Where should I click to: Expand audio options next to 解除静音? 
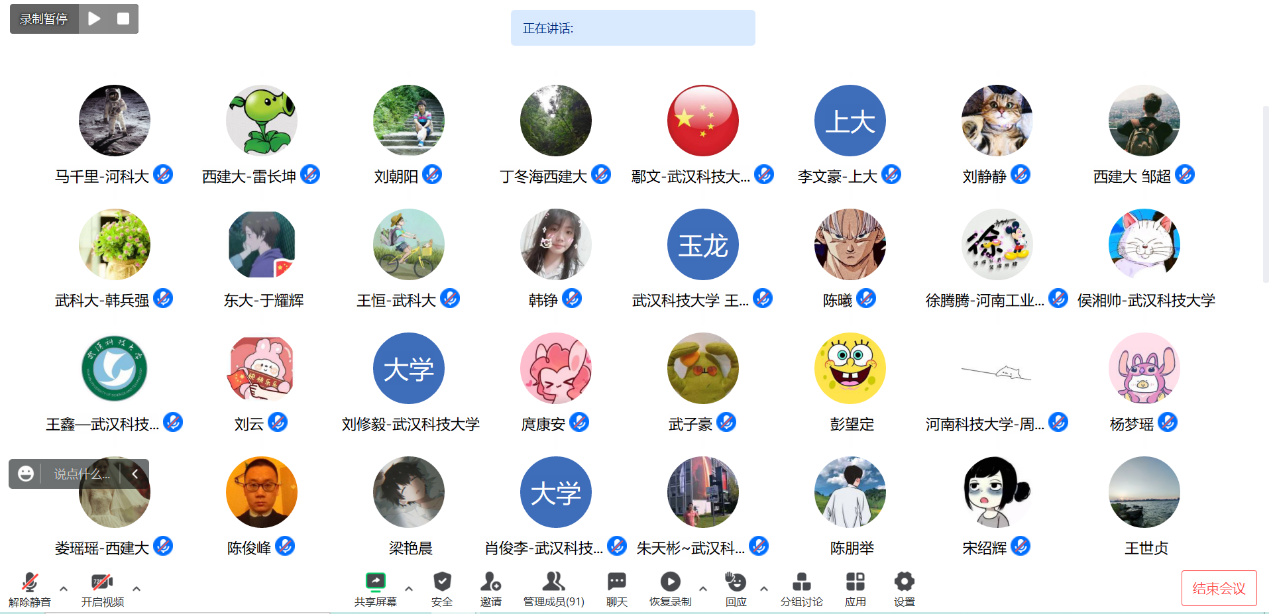click(64, 588)
